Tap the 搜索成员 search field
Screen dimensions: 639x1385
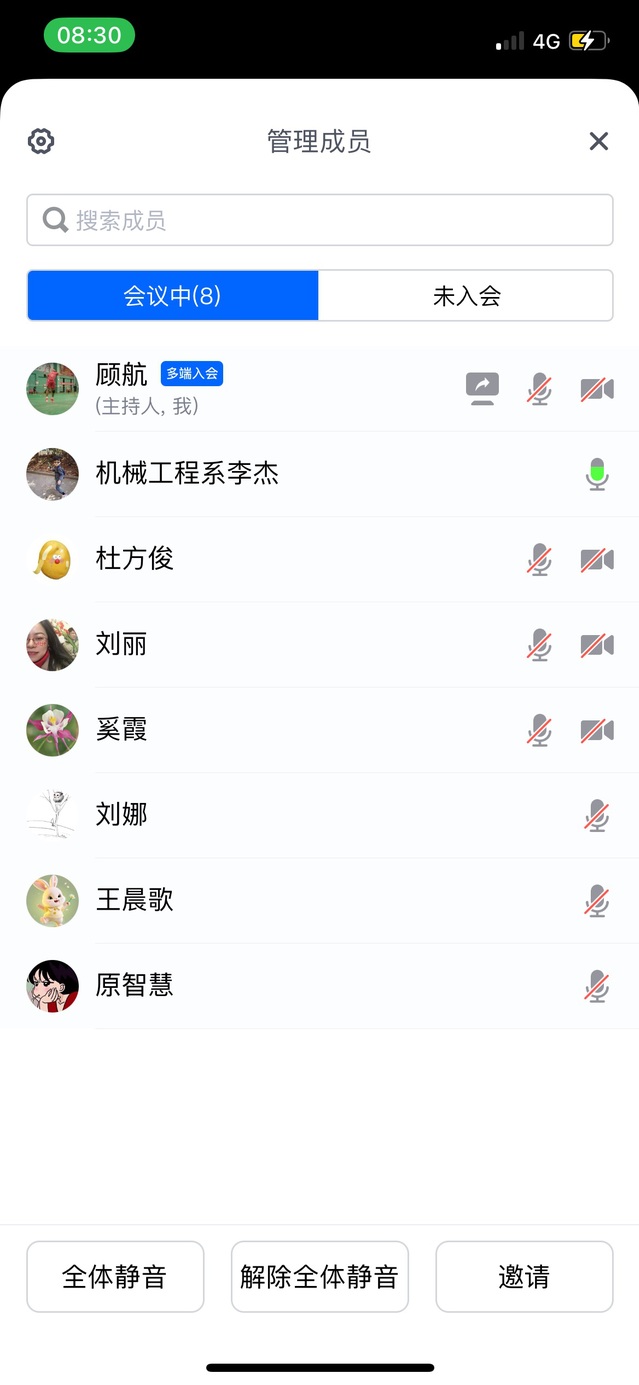319,220
